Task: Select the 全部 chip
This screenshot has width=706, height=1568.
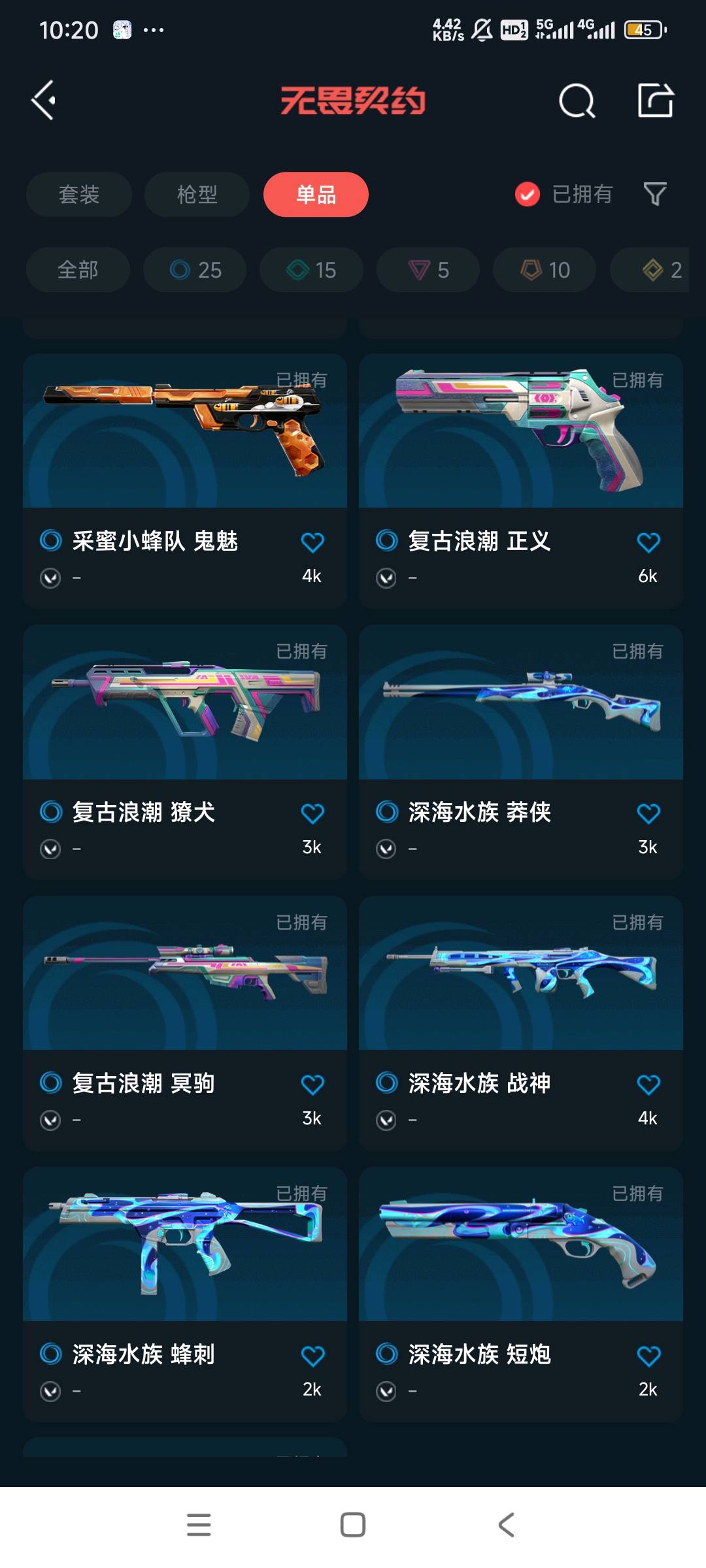Action: coord(78,269)
